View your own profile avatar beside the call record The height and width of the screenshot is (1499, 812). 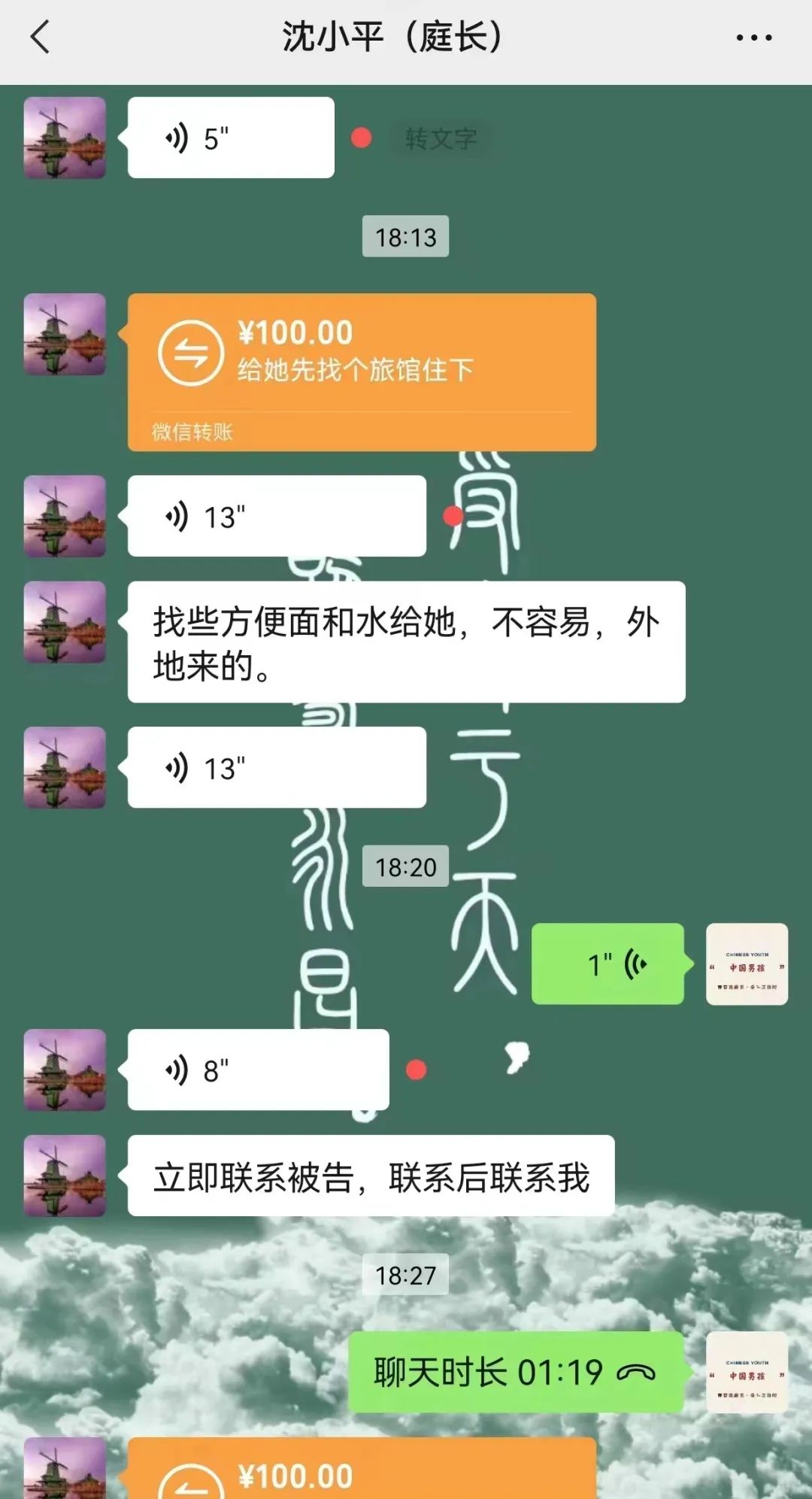pos(747,1372)
